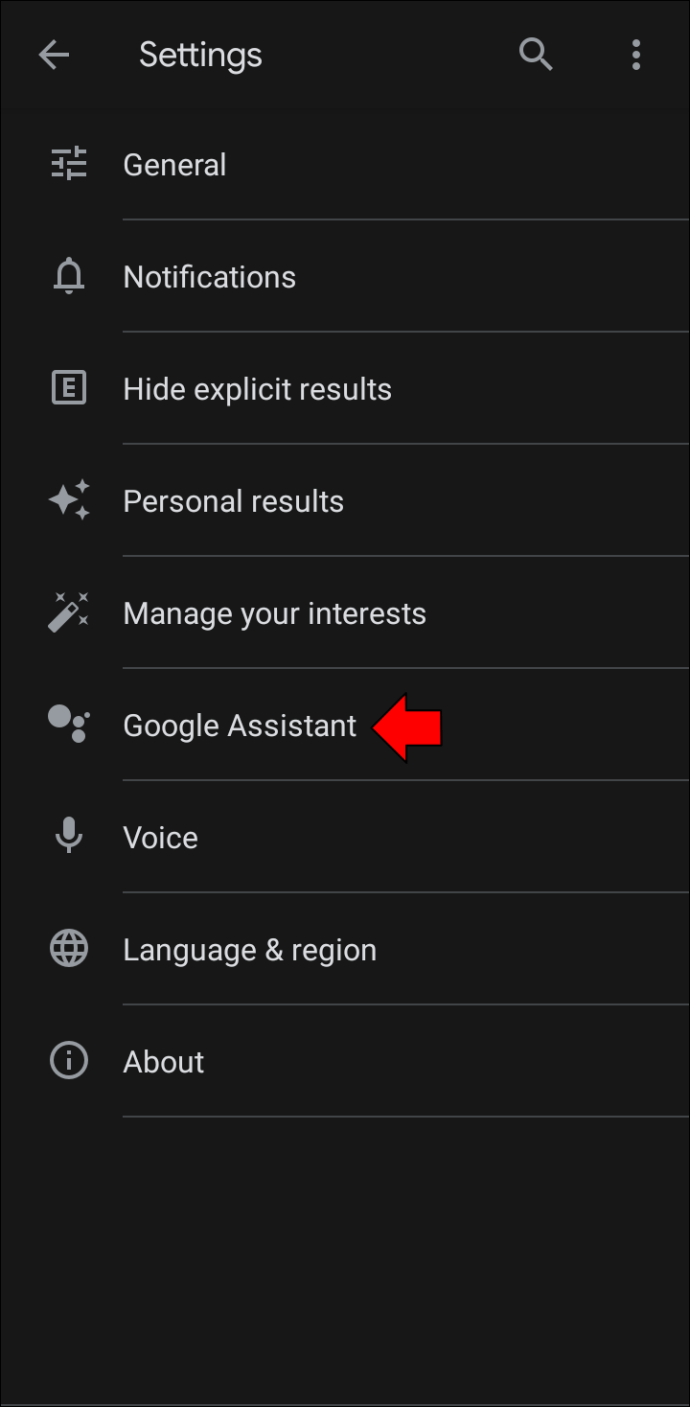This screenshot has height=1407, width=690.
Task: Open the search icon in Settings
Action: [535, 55]
